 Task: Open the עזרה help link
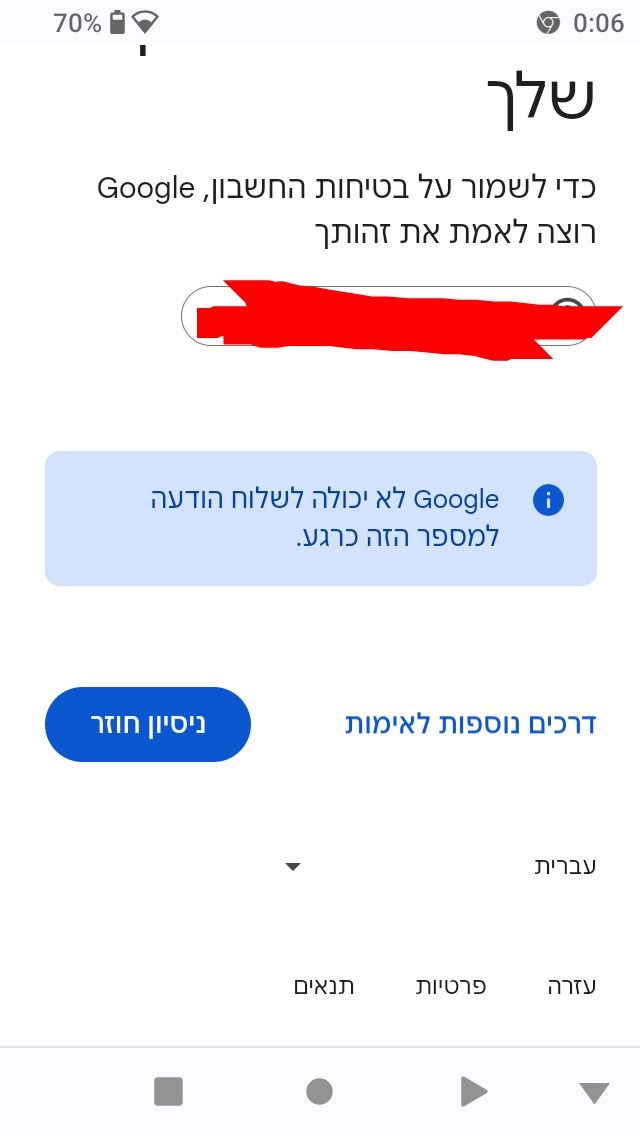[x=572, y=986]
